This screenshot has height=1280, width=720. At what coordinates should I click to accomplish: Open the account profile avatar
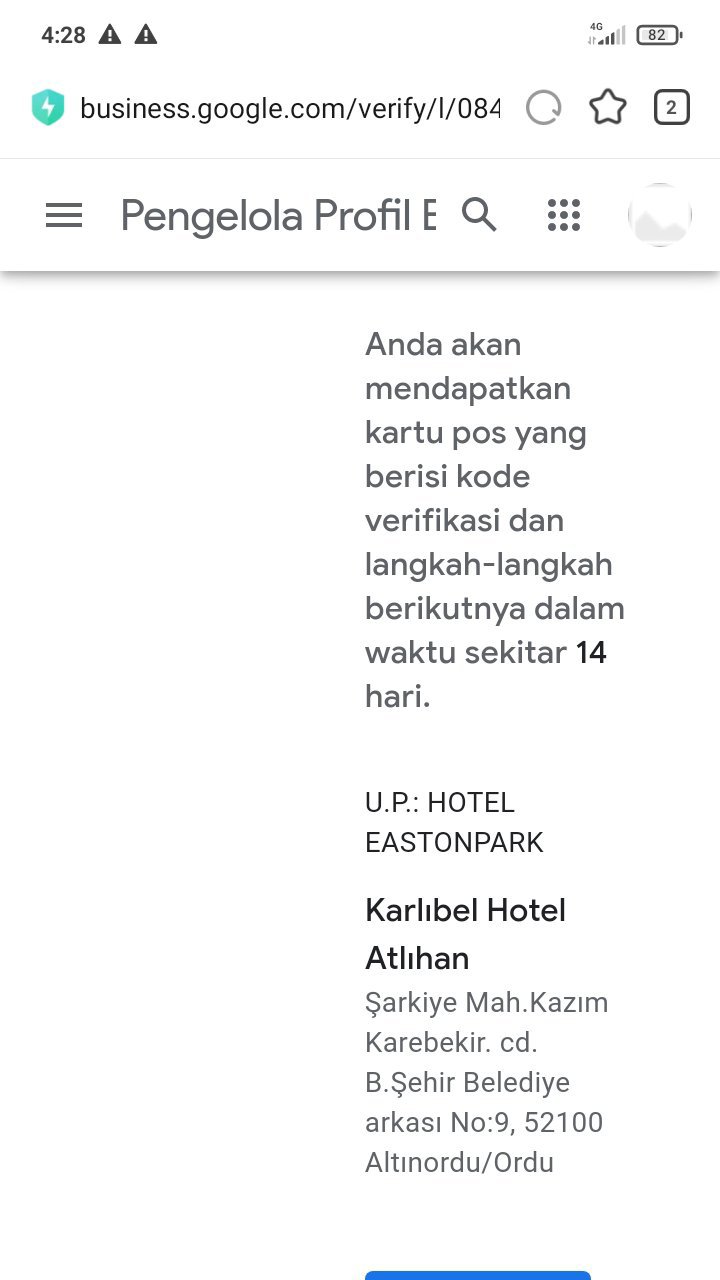pos(659,215)
